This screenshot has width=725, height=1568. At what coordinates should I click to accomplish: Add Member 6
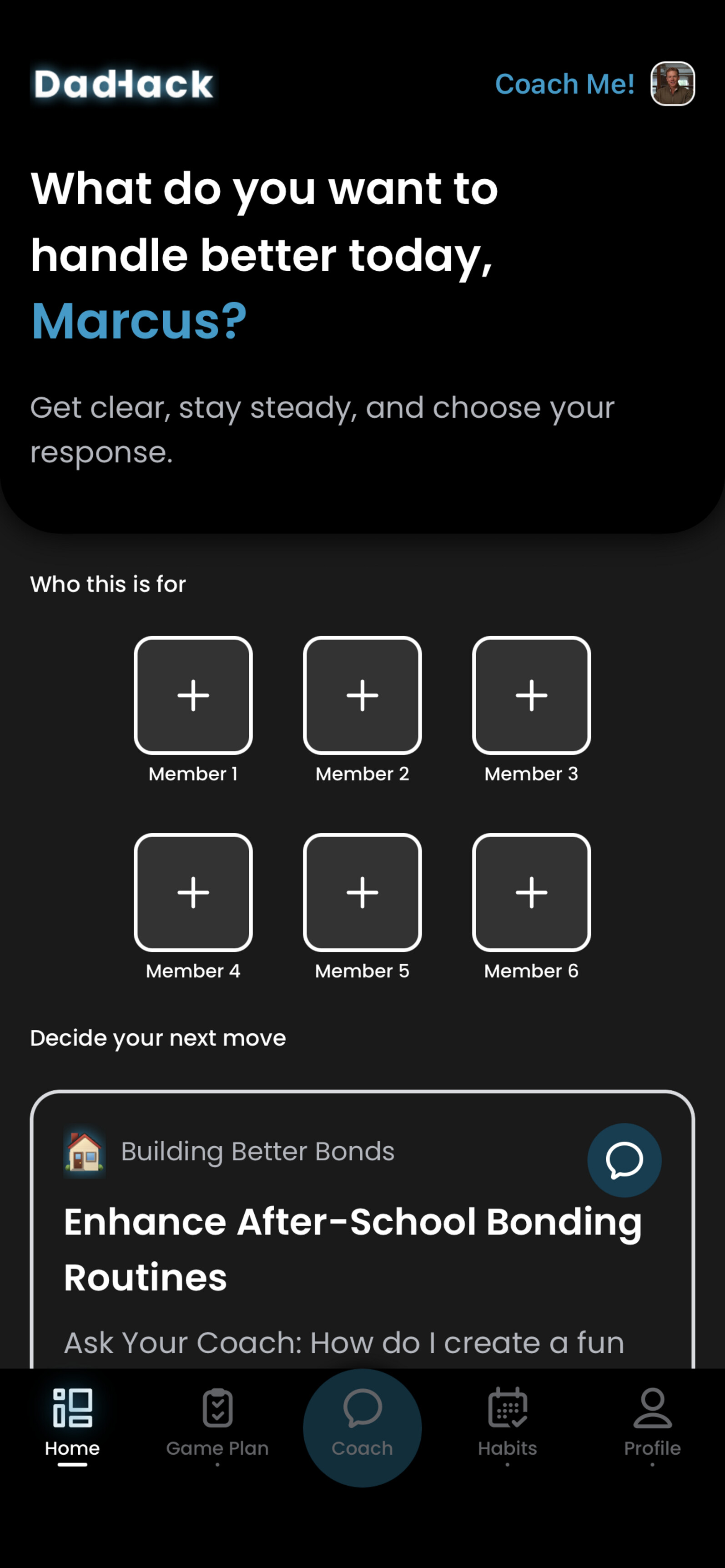click(532, 892)
